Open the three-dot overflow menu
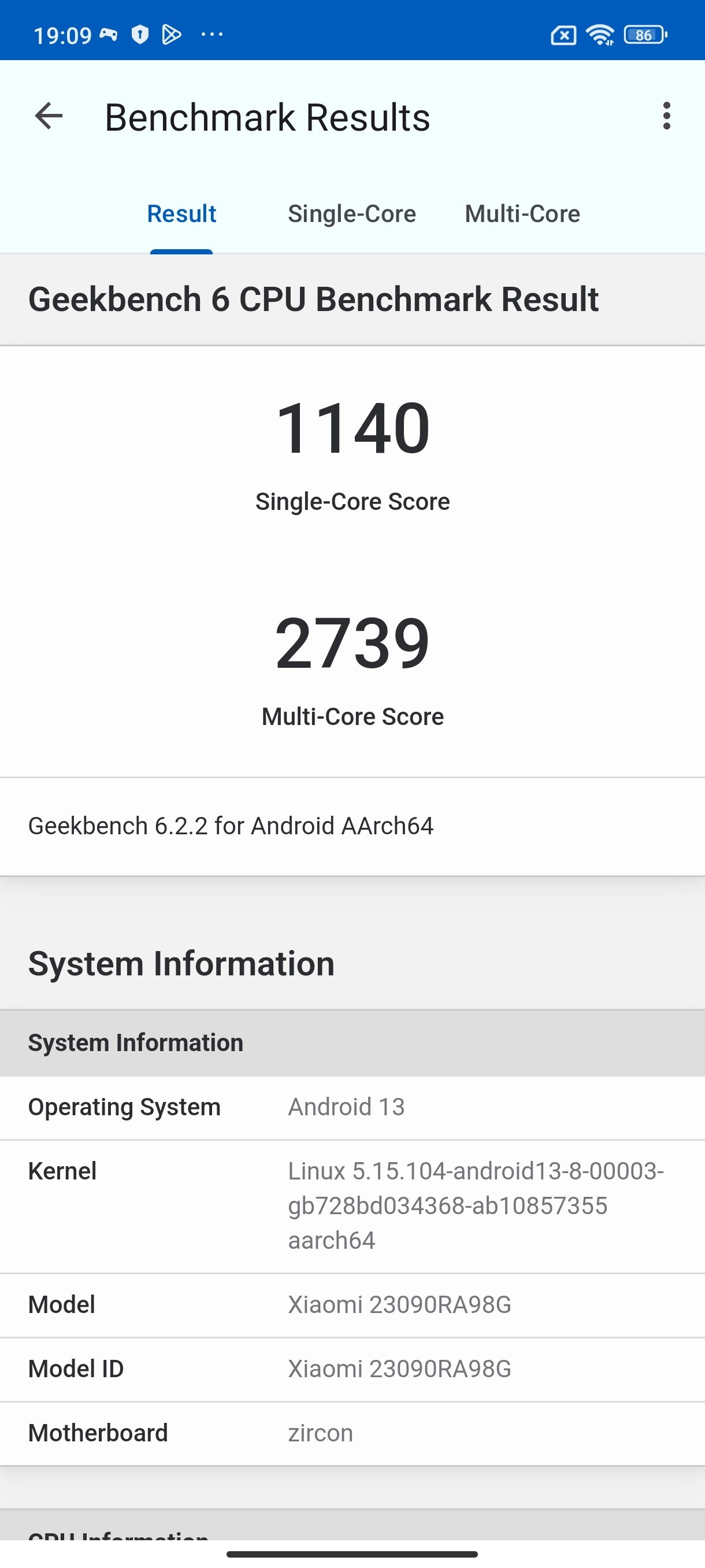 [667, 116]
